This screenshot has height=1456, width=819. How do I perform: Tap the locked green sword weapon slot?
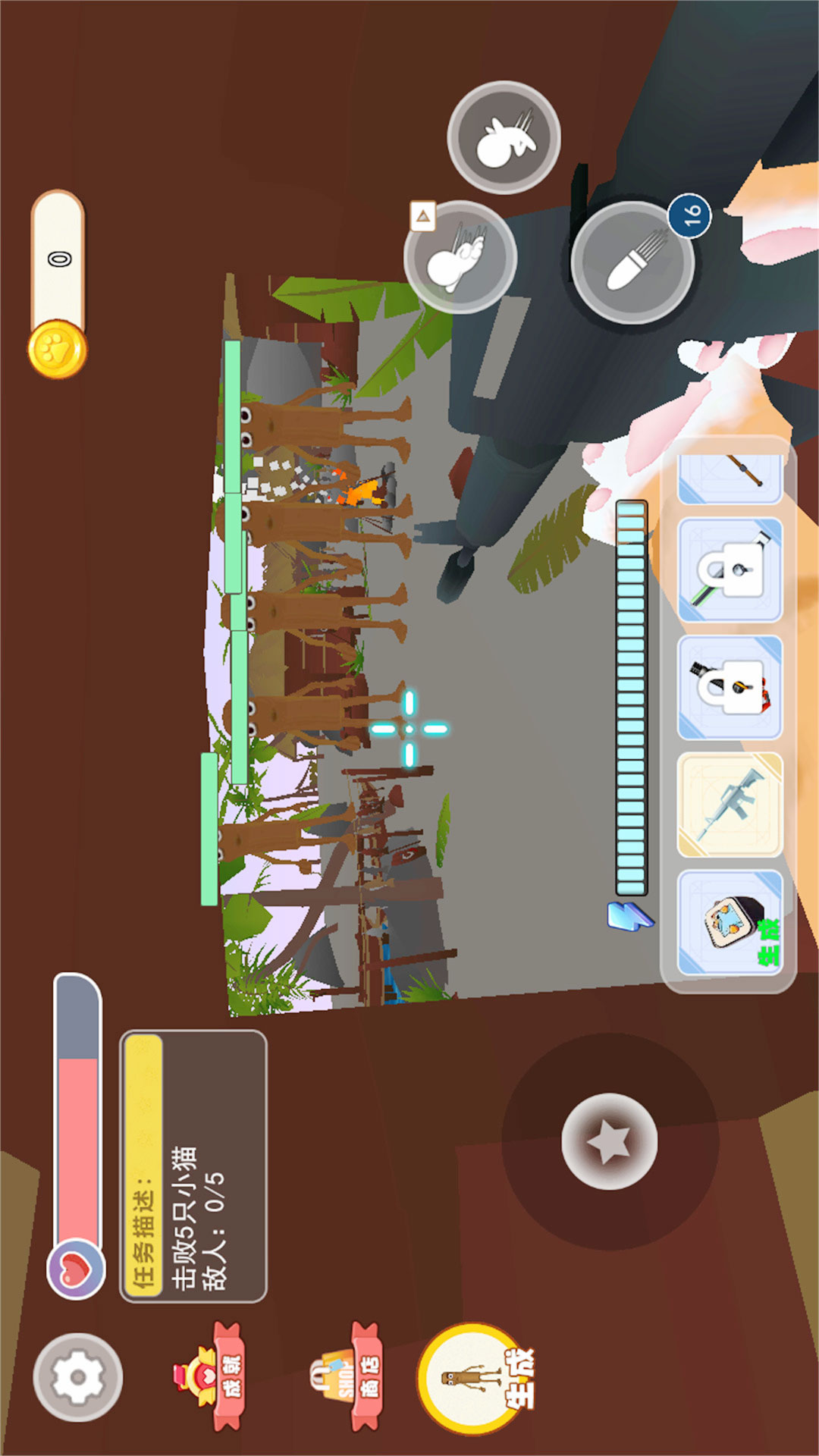(730, 570)
